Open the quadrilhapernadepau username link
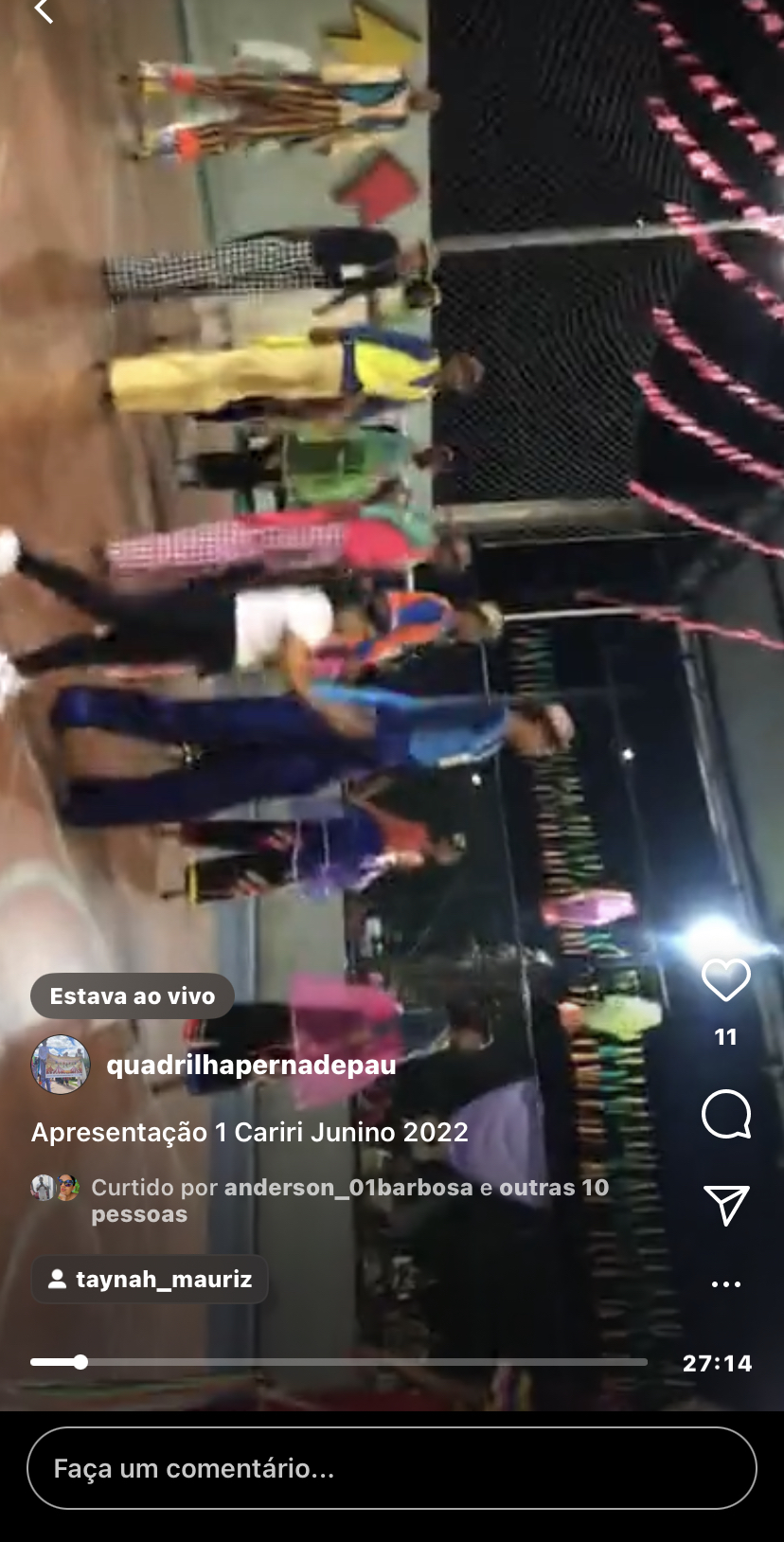Viewport: 784px width, 1542px height. tap(251, 1065)
